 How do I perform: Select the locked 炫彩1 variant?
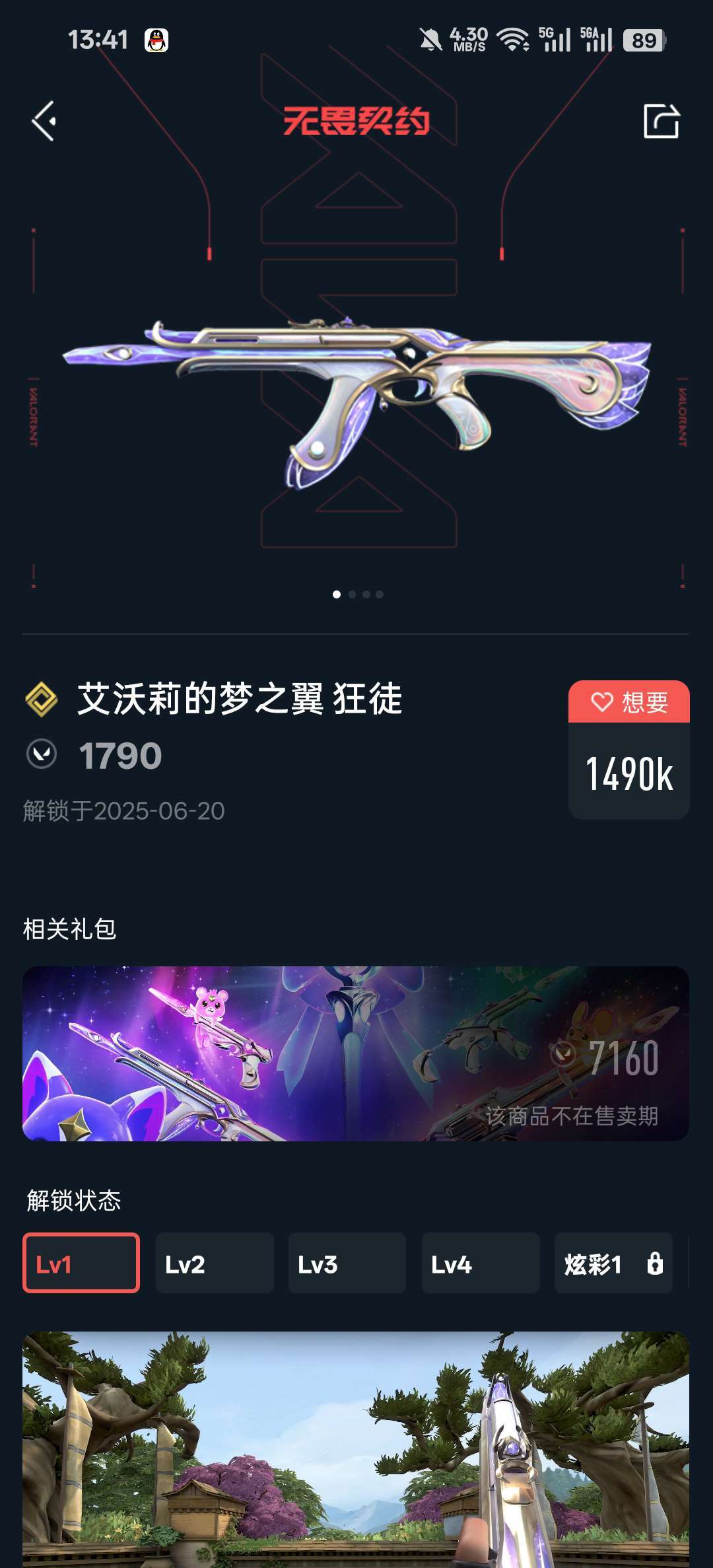(613, 1263)
